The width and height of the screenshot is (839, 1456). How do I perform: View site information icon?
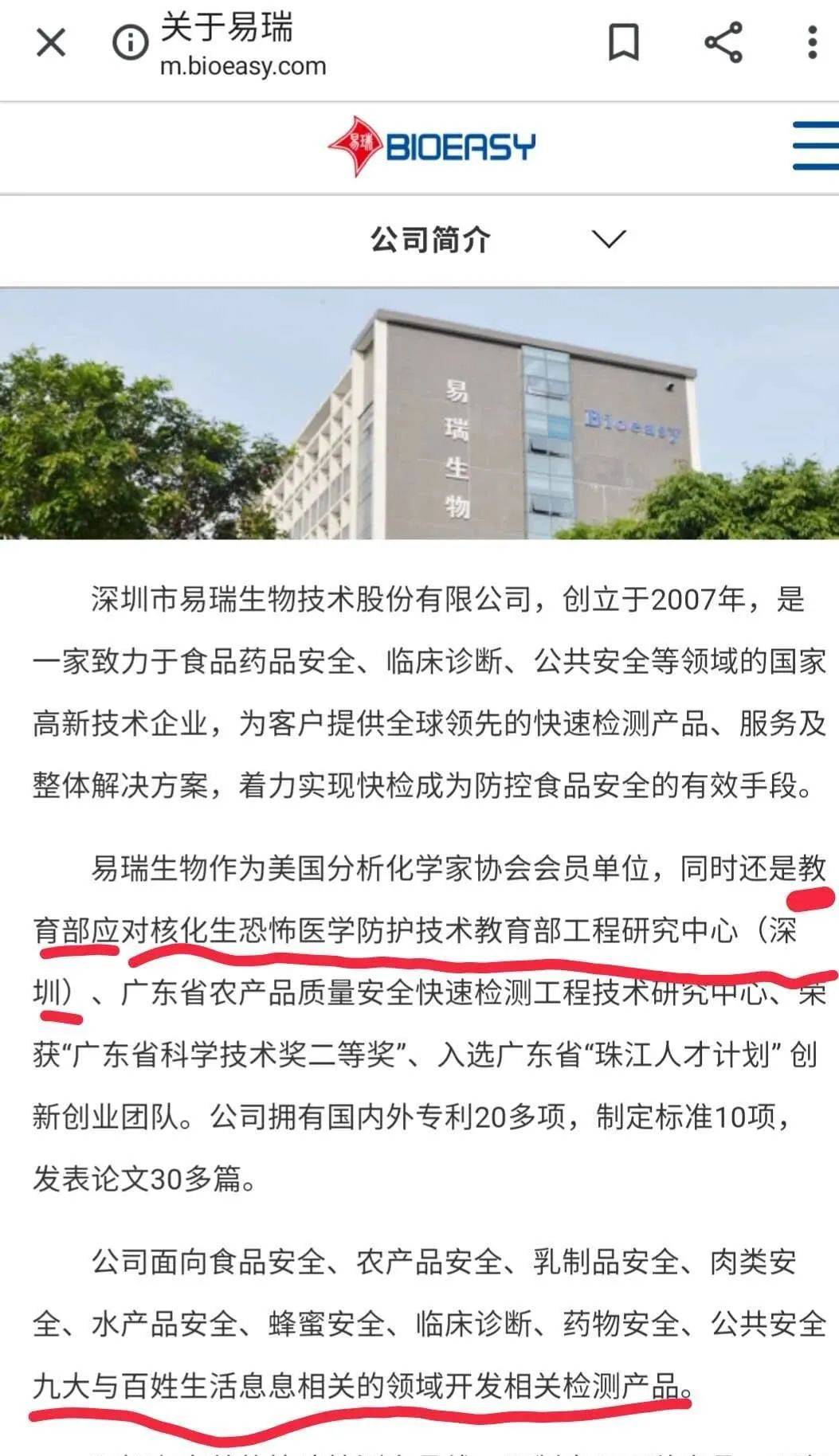[130, 42]
